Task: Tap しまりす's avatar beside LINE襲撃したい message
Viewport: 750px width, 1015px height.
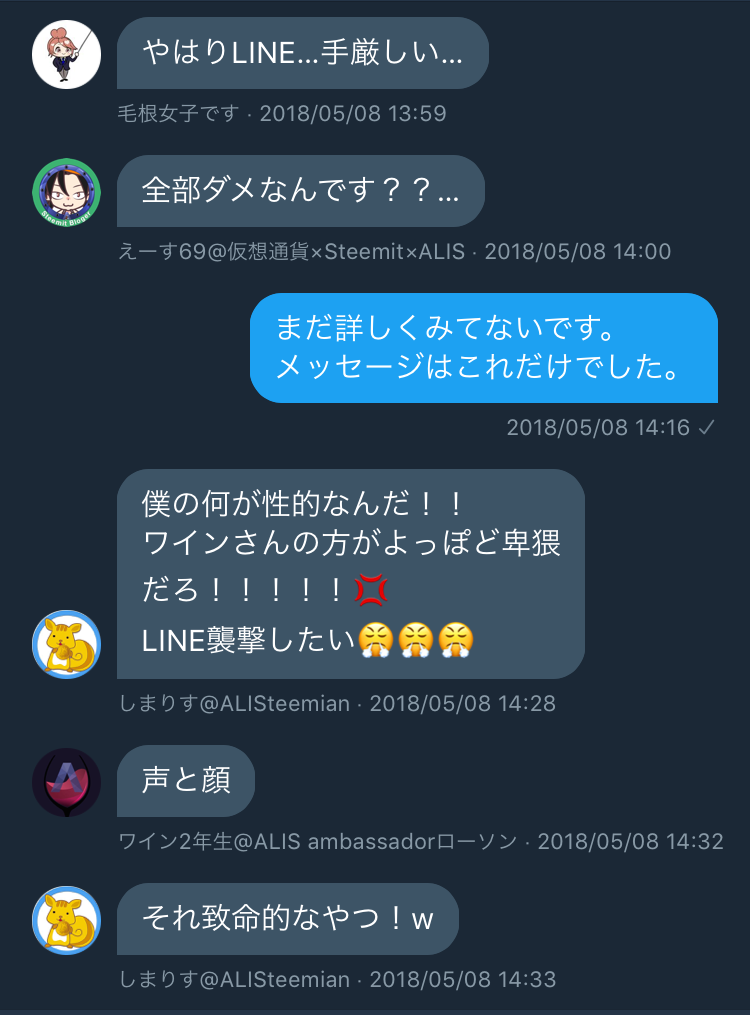Action: click(x=66, y=644)
